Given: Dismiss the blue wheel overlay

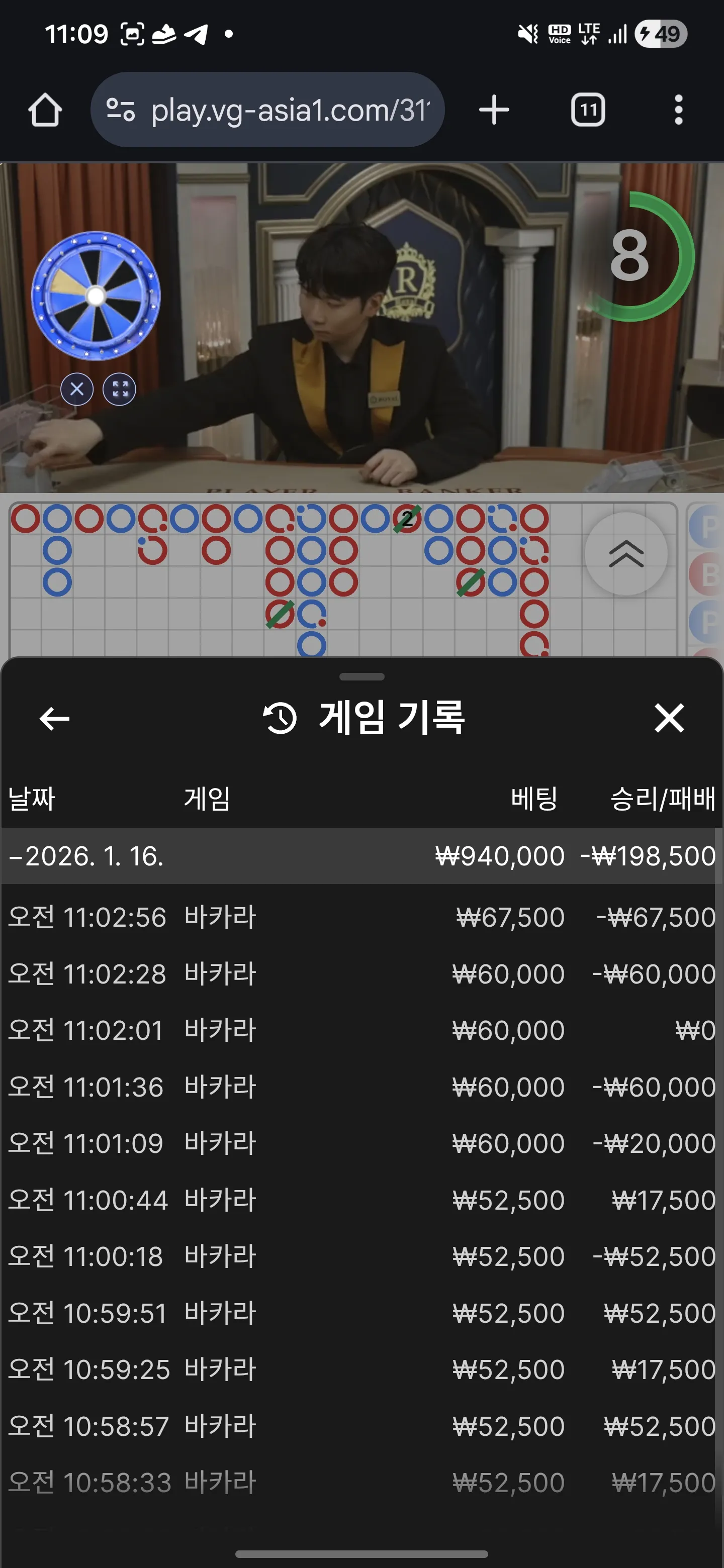Looking at the screenshot, I should [77, 389].
